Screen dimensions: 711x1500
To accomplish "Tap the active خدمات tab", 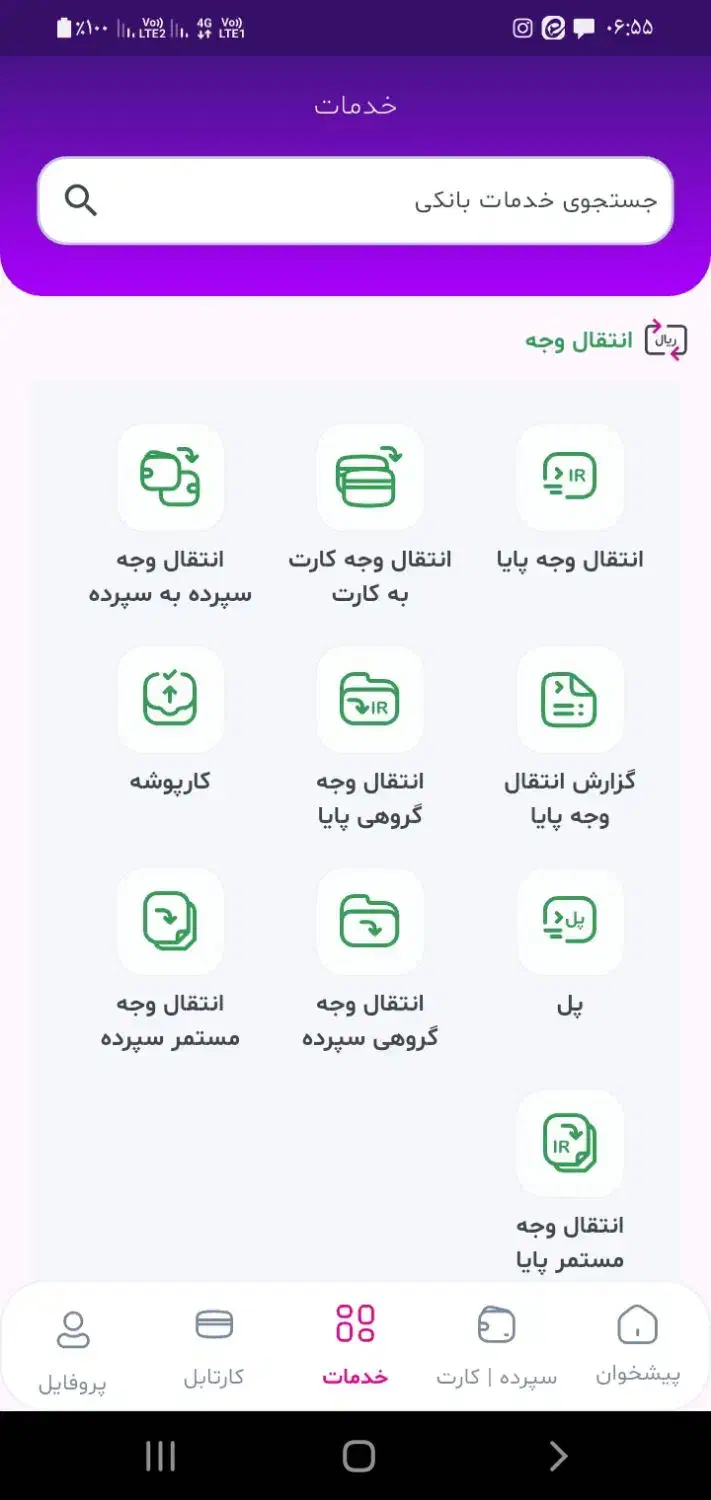I will click(355, 1343).
